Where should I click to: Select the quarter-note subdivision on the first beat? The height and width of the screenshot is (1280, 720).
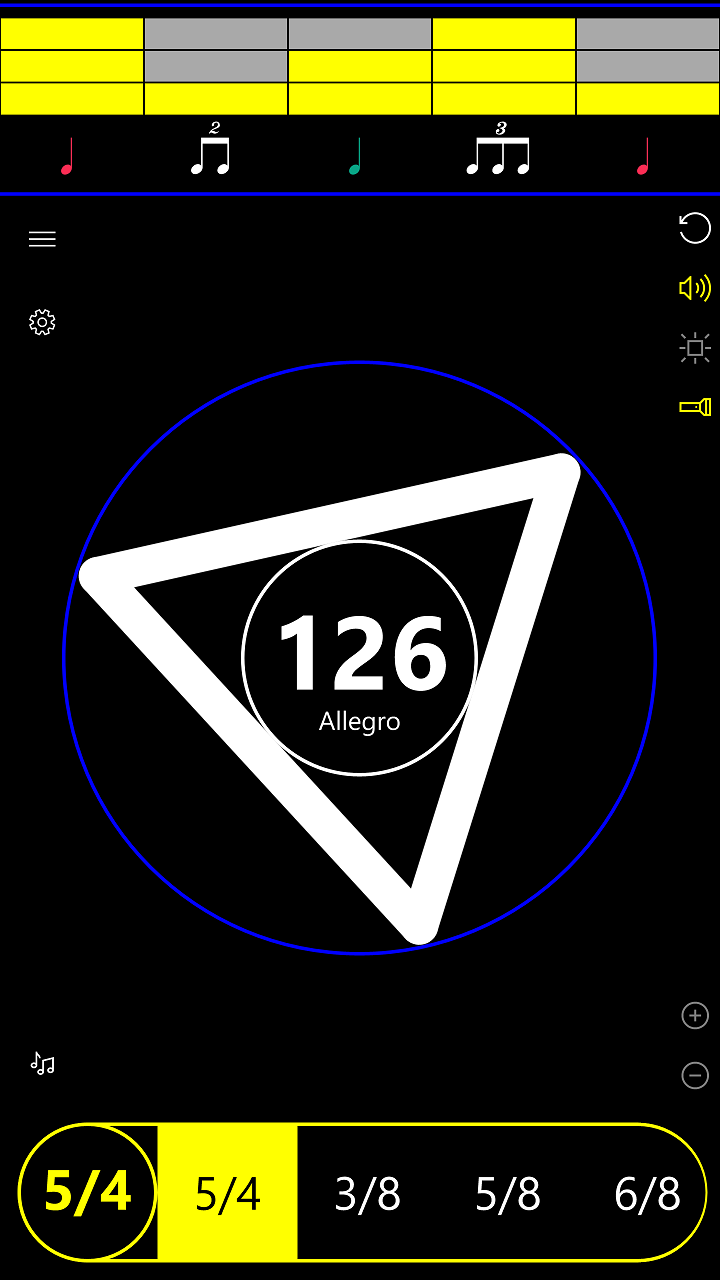[66, 155]
